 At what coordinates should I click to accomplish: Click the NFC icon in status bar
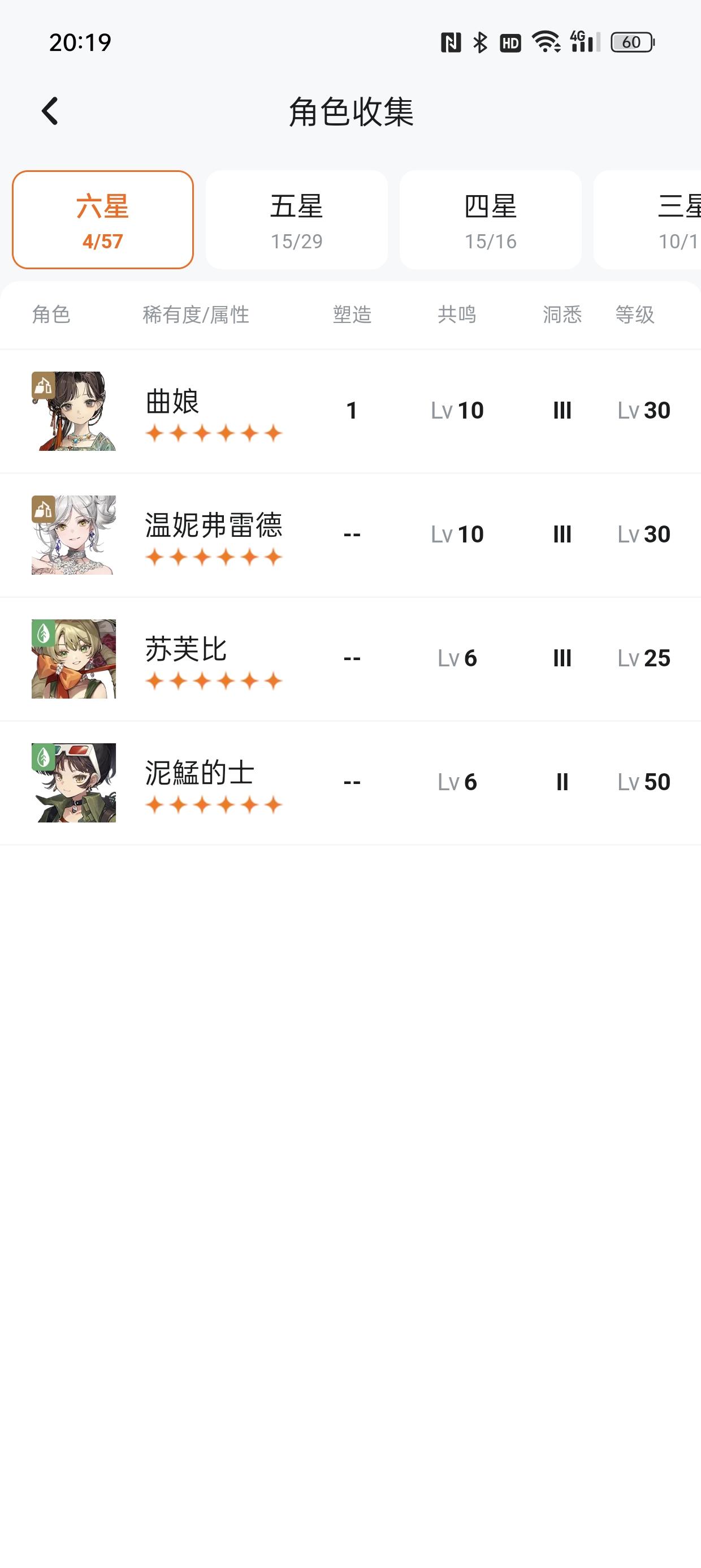(451, 42)
